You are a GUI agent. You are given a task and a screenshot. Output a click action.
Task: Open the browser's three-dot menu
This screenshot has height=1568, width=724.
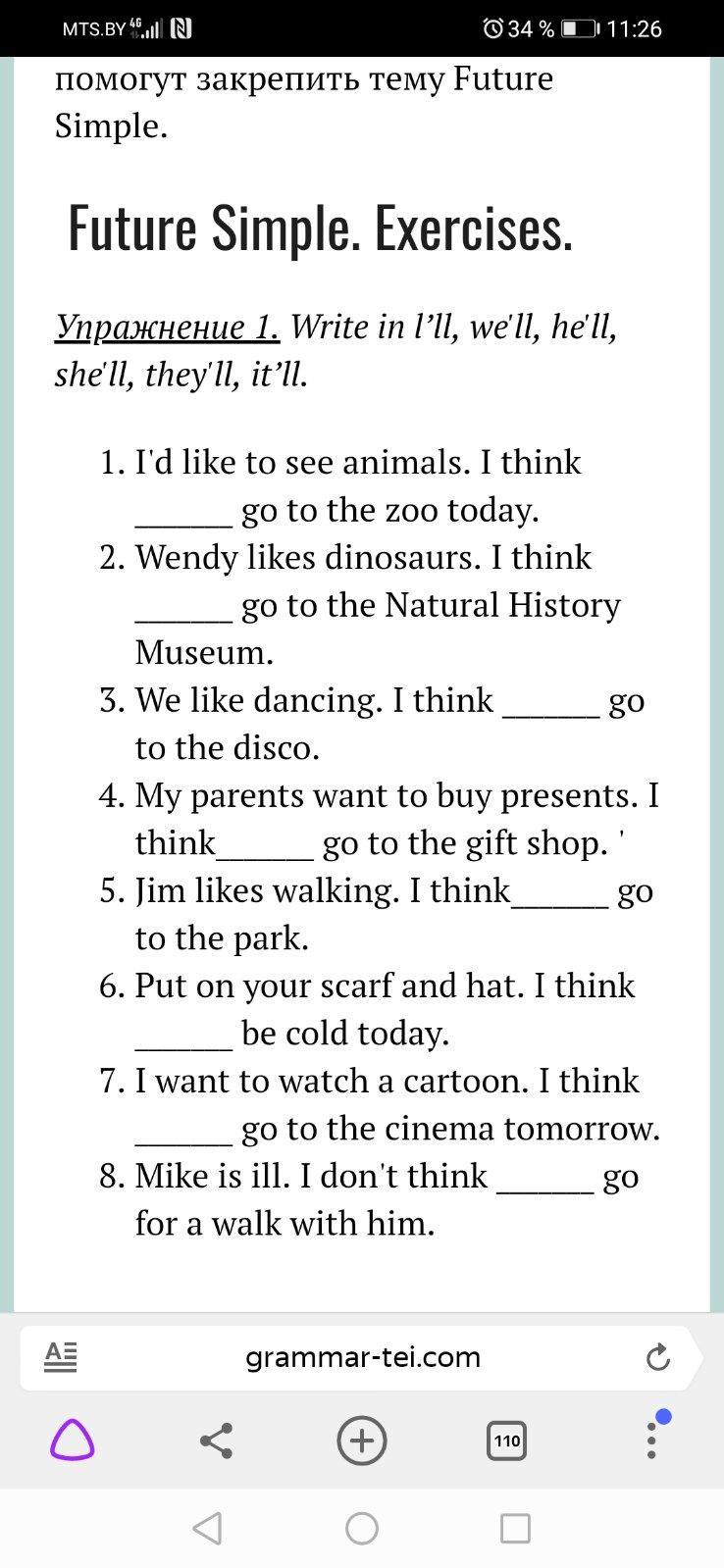(x=651, y=1439)
